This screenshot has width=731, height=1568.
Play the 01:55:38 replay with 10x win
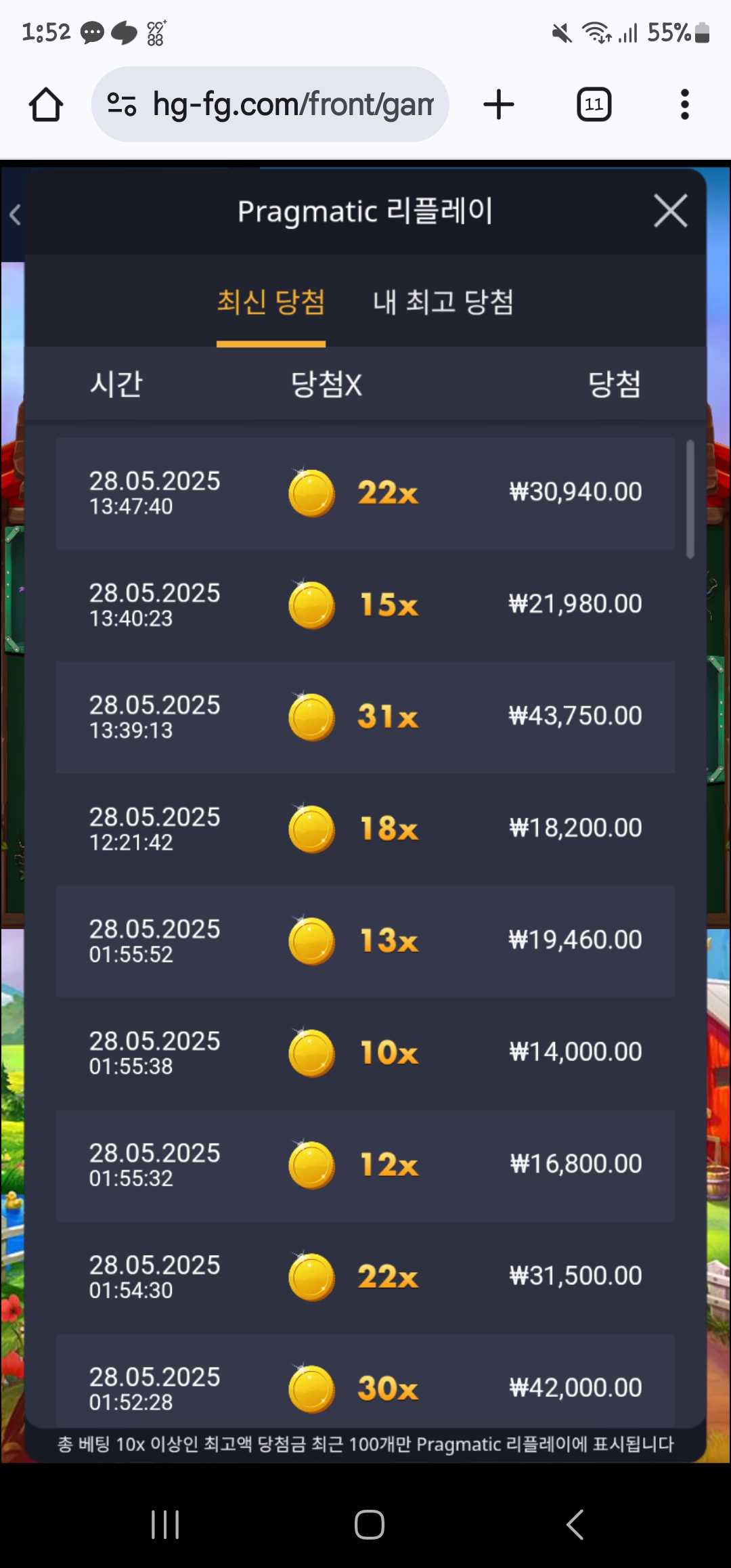point(365,1053)
